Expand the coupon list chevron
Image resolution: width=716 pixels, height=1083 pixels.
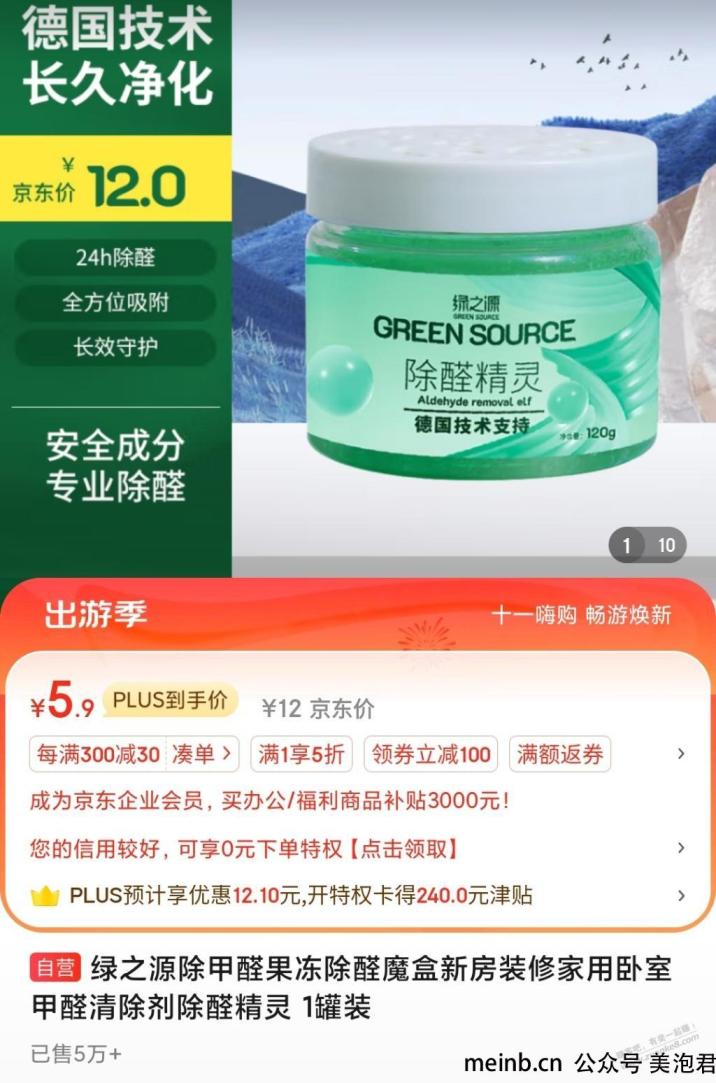(x=681, y=754)
